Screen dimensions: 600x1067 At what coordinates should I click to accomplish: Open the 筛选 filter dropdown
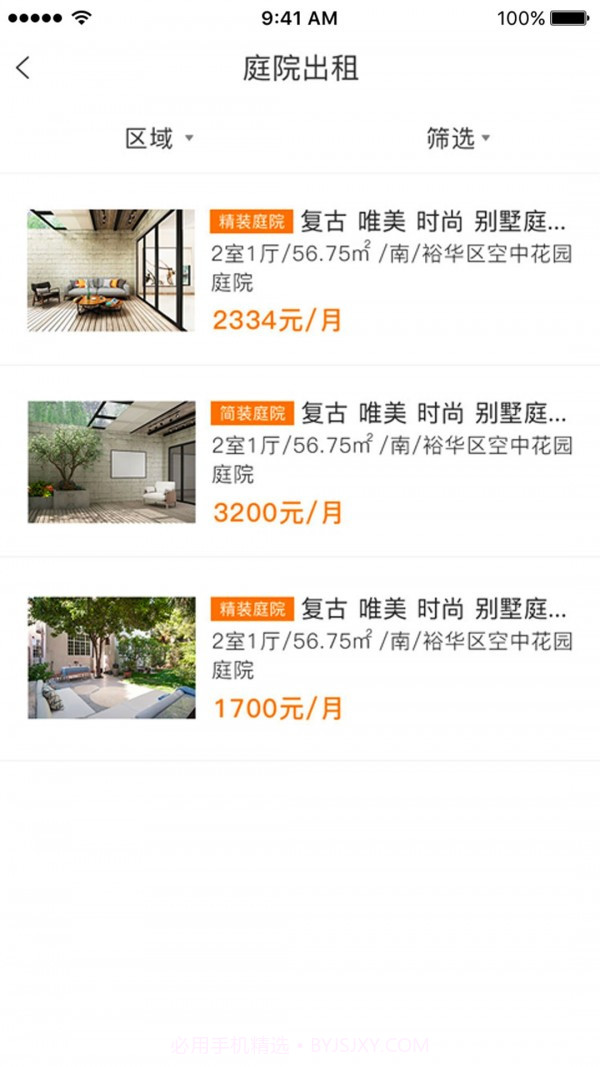(x=458, y=139)
